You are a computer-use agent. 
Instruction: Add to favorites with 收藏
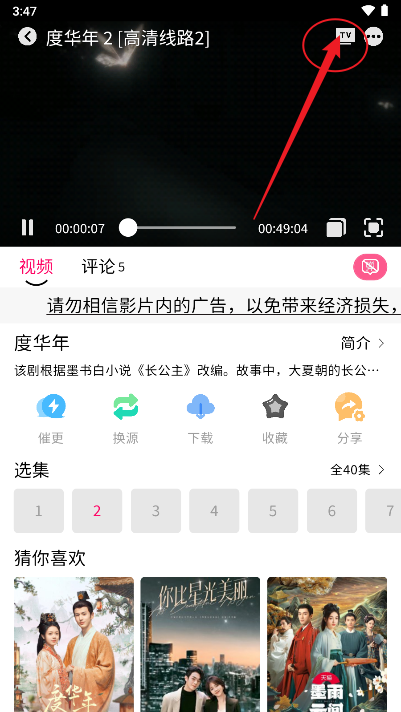[x=275, y=419]
